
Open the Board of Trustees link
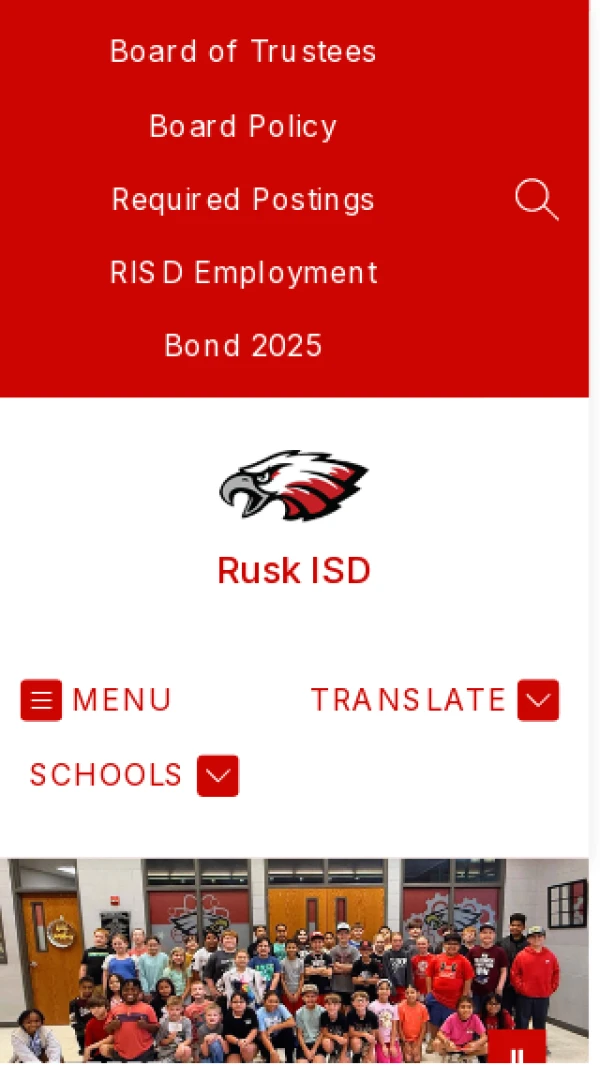(243, 52)
